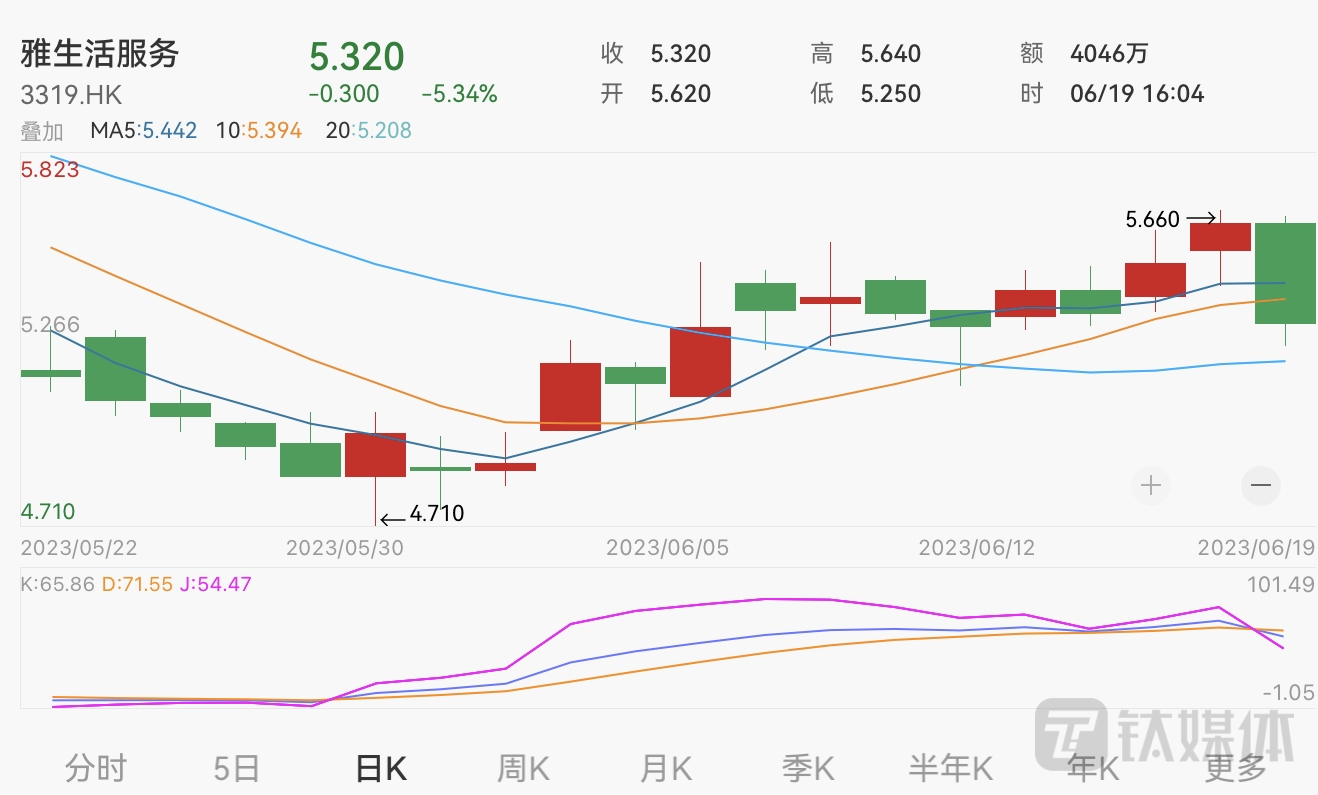
Task: Open the 年K chart tab
Action: point(1092,768)
